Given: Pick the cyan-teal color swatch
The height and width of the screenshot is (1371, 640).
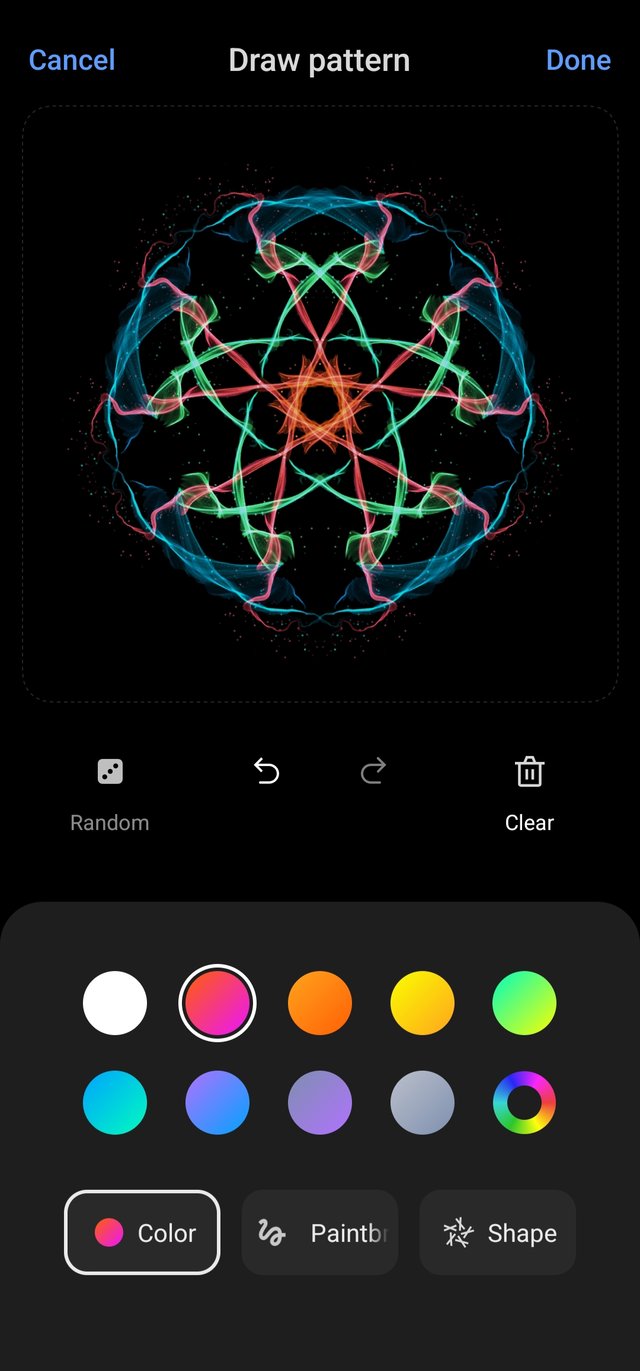Looking at the screenshot, I should click(x=115, y=1102).
